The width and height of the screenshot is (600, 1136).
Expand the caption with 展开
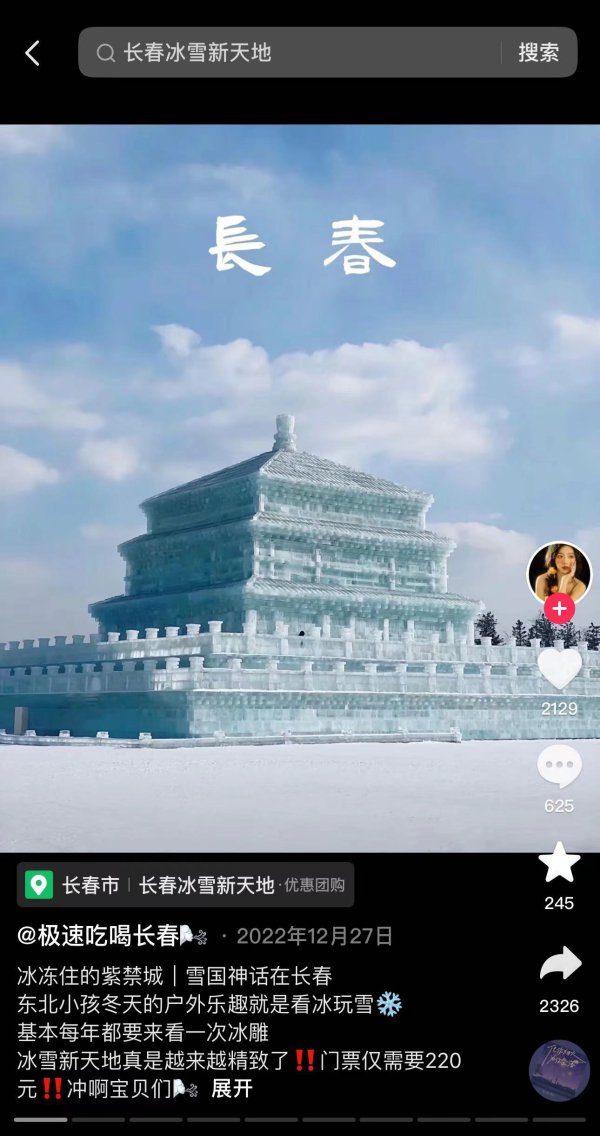[232, 1089]
